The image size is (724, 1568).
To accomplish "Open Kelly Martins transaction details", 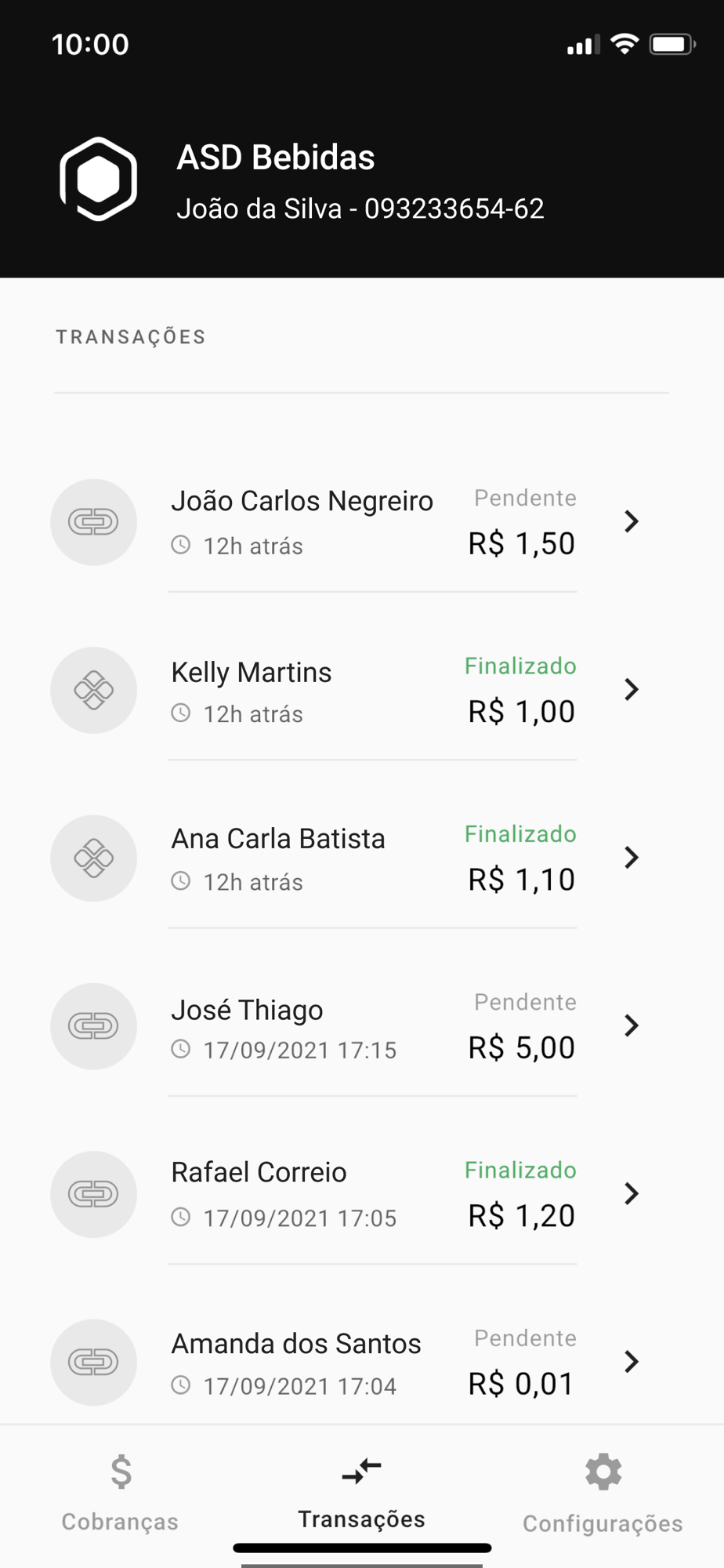I will point(362,690).
